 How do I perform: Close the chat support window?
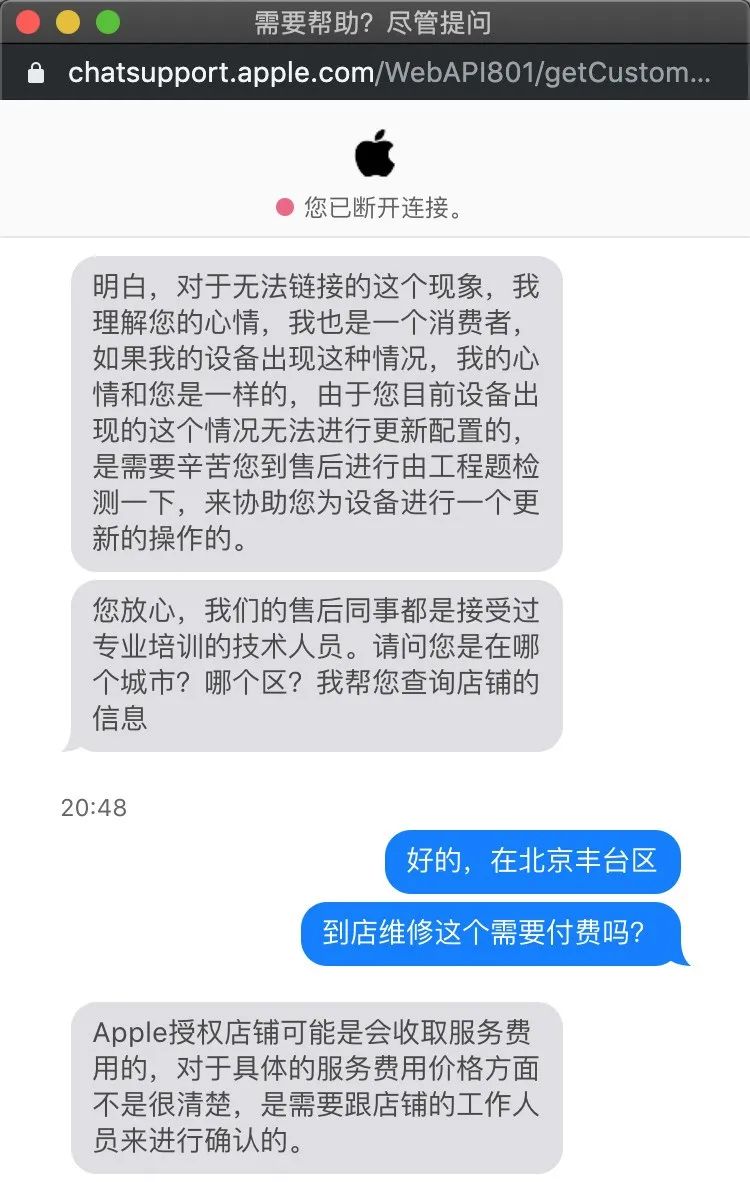click(x=28, y=22)
